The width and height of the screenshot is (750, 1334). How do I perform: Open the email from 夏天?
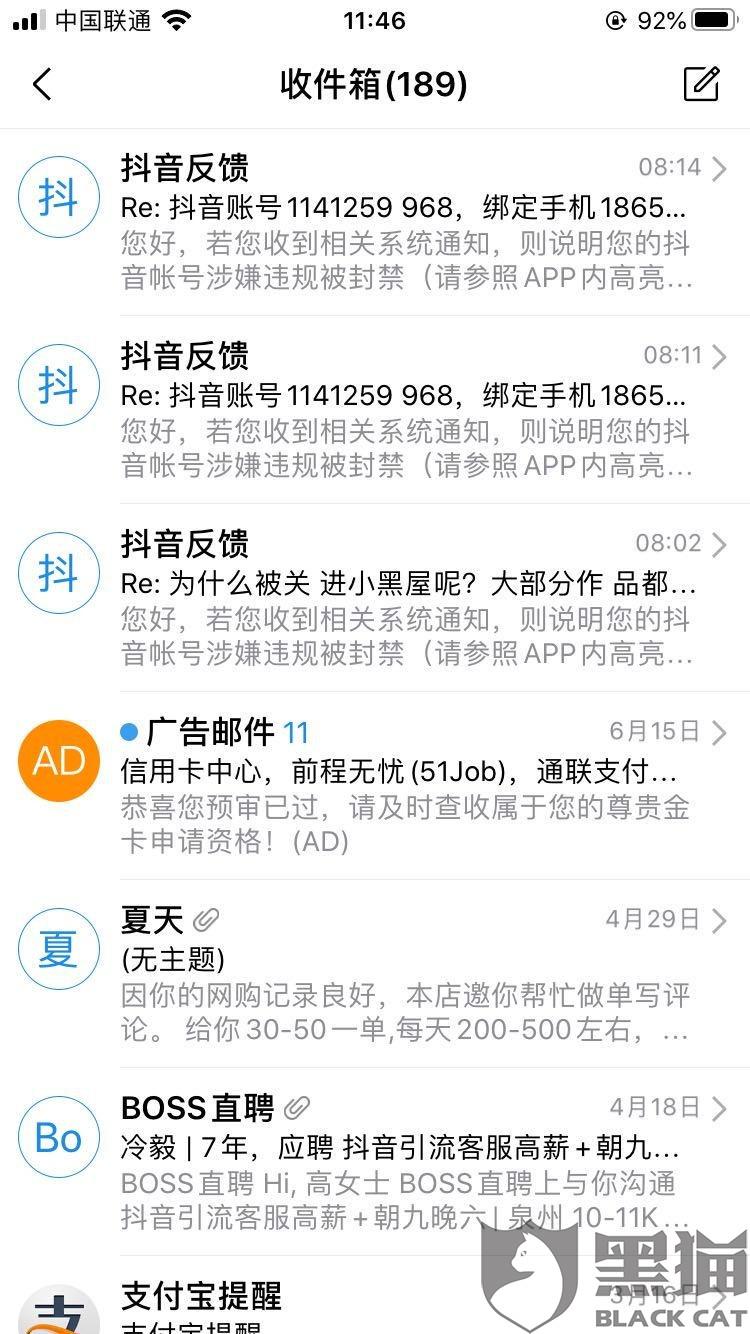coord(375,974)
